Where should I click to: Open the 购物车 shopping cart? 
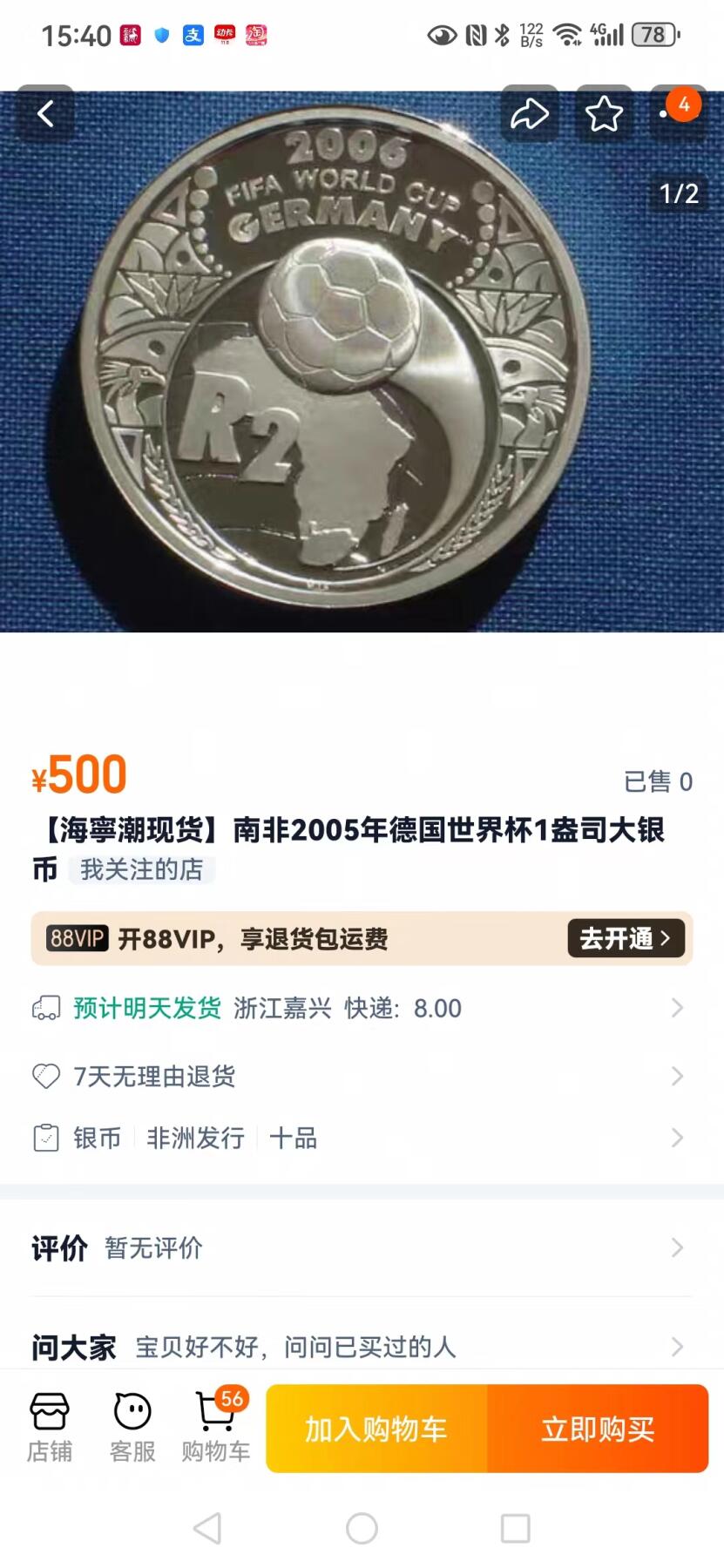[215, 1427]
